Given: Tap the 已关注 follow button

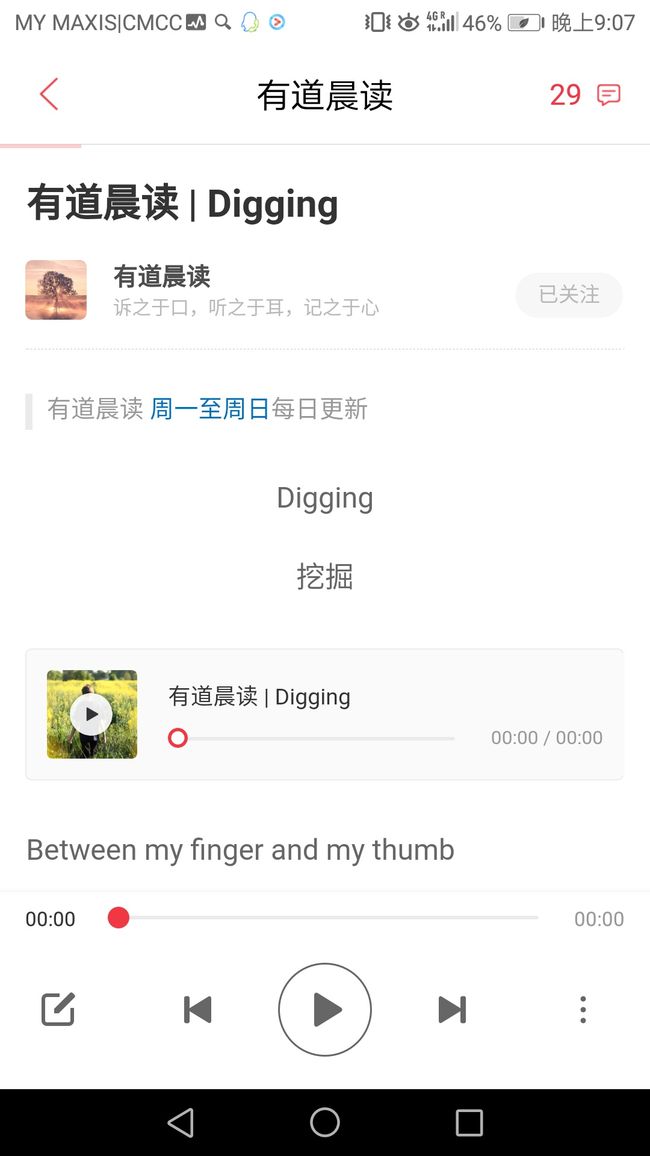Looking at the screenshot, I should coord(569,295).
